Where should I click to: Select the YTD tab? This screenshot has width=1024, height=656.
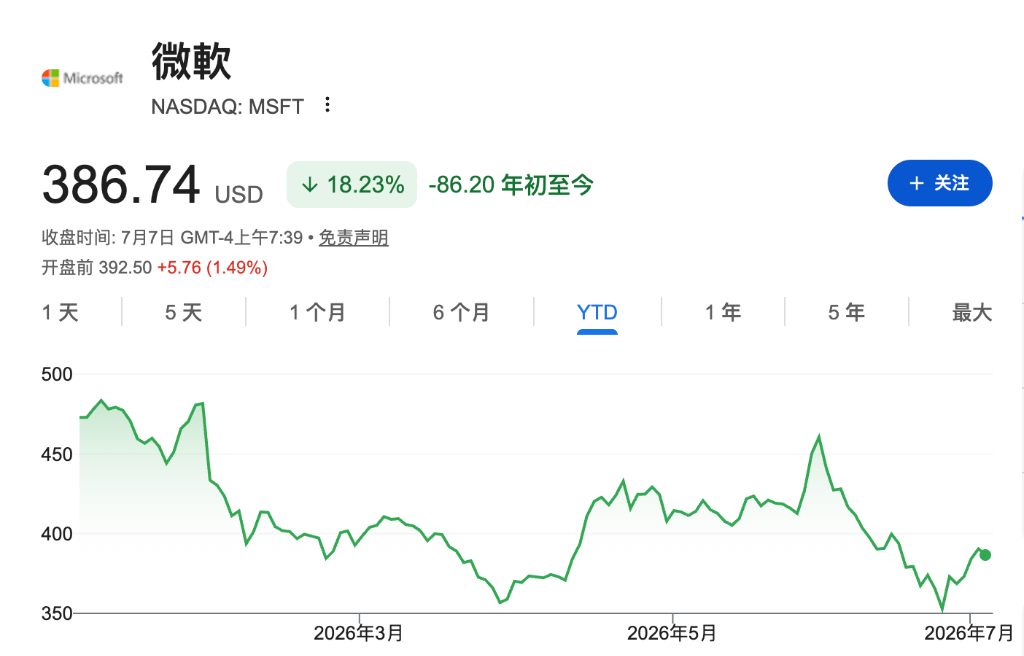pyautogui.click(x=597, y=312)
